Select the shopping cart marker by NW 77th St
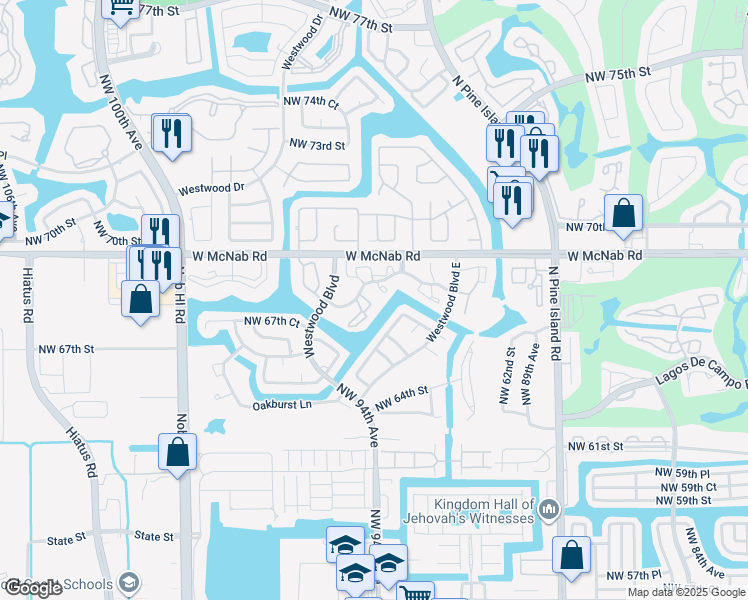The height and width of the screenshot is (600, 748). [x=121, y=9]
